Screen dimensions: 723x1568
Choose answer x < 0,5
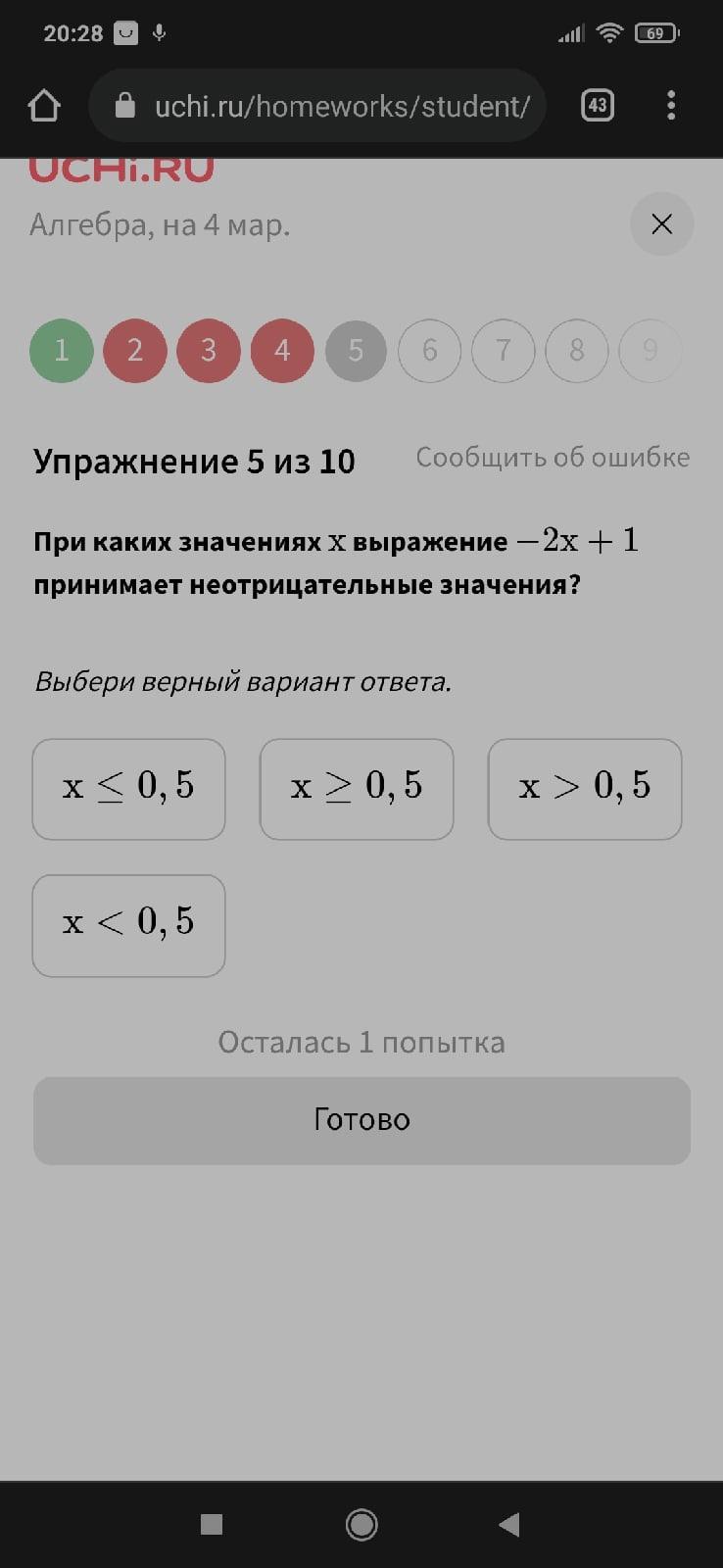pyautogui.click(x=128, y=925)
